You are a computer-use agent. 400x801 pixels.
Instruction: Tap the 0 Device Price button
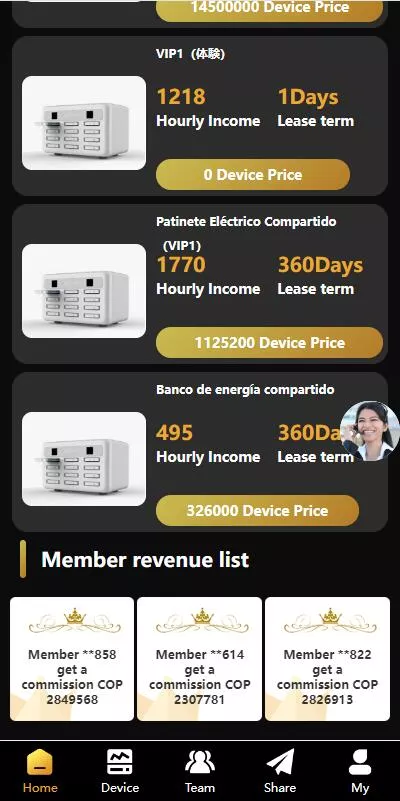[253, 175]
